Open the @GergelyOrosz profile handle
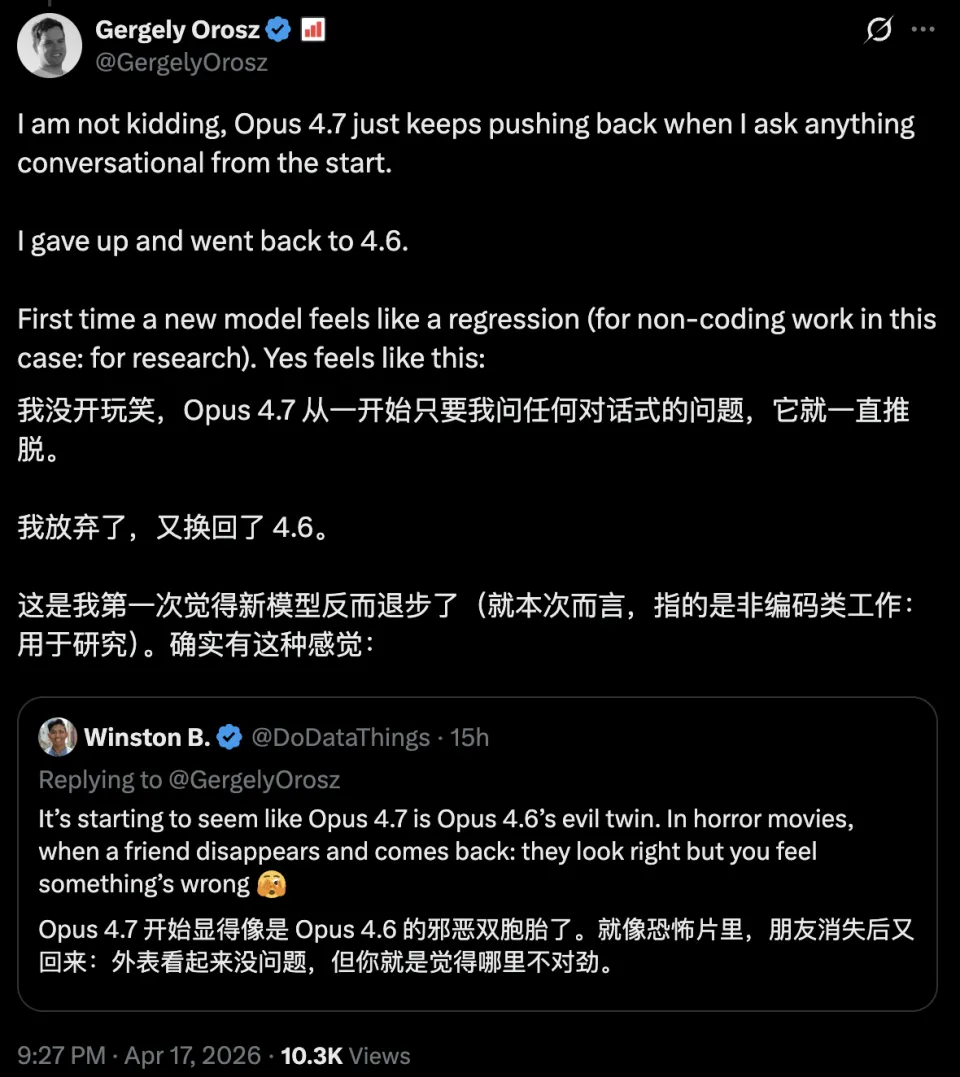The width and height of the screenshot is (960, 1077). tap(181, 62)
